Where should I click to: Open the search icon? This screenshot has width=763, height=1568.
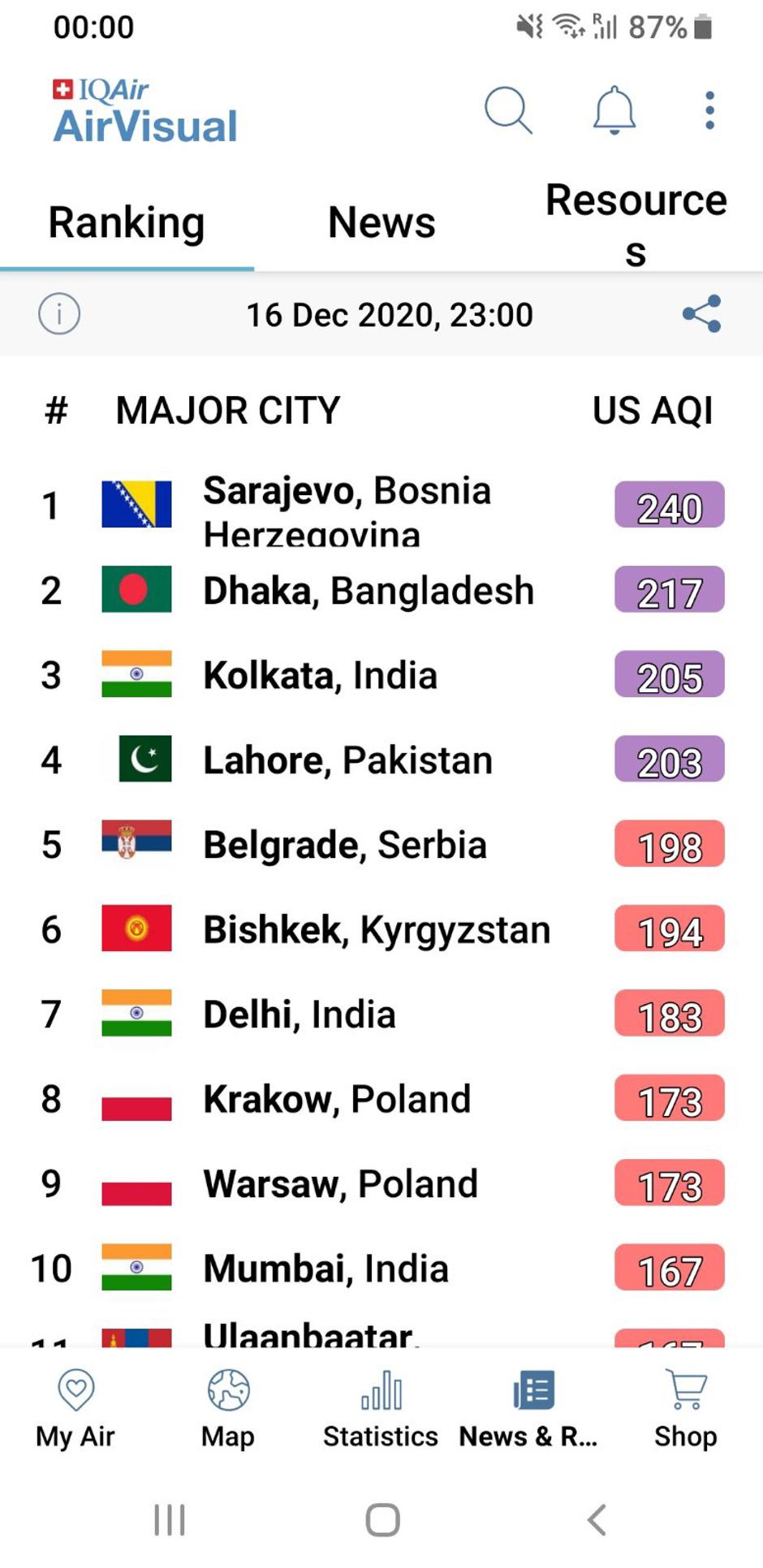click(508, 110)
